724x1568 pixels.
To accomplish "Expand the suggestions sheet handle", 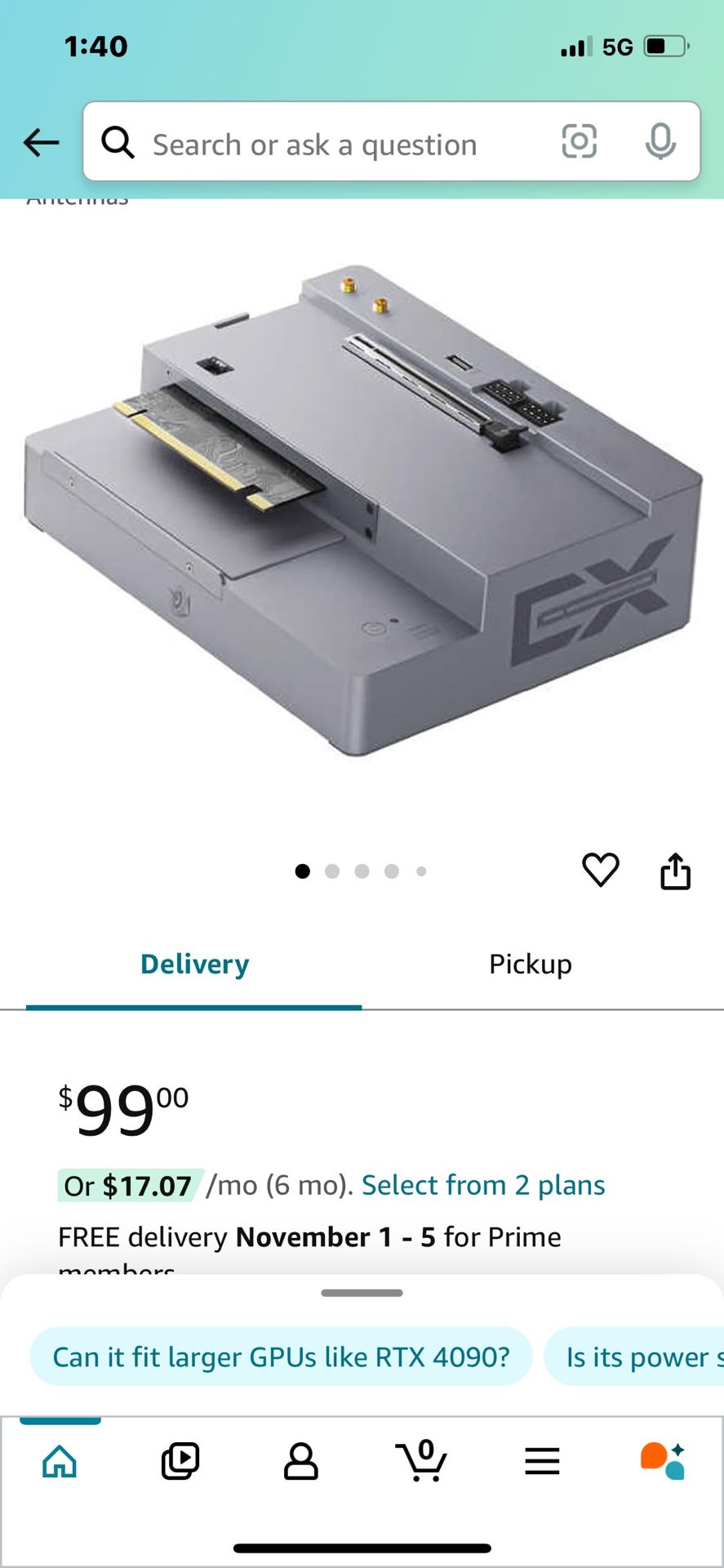I will click(x=362, y=1293).
